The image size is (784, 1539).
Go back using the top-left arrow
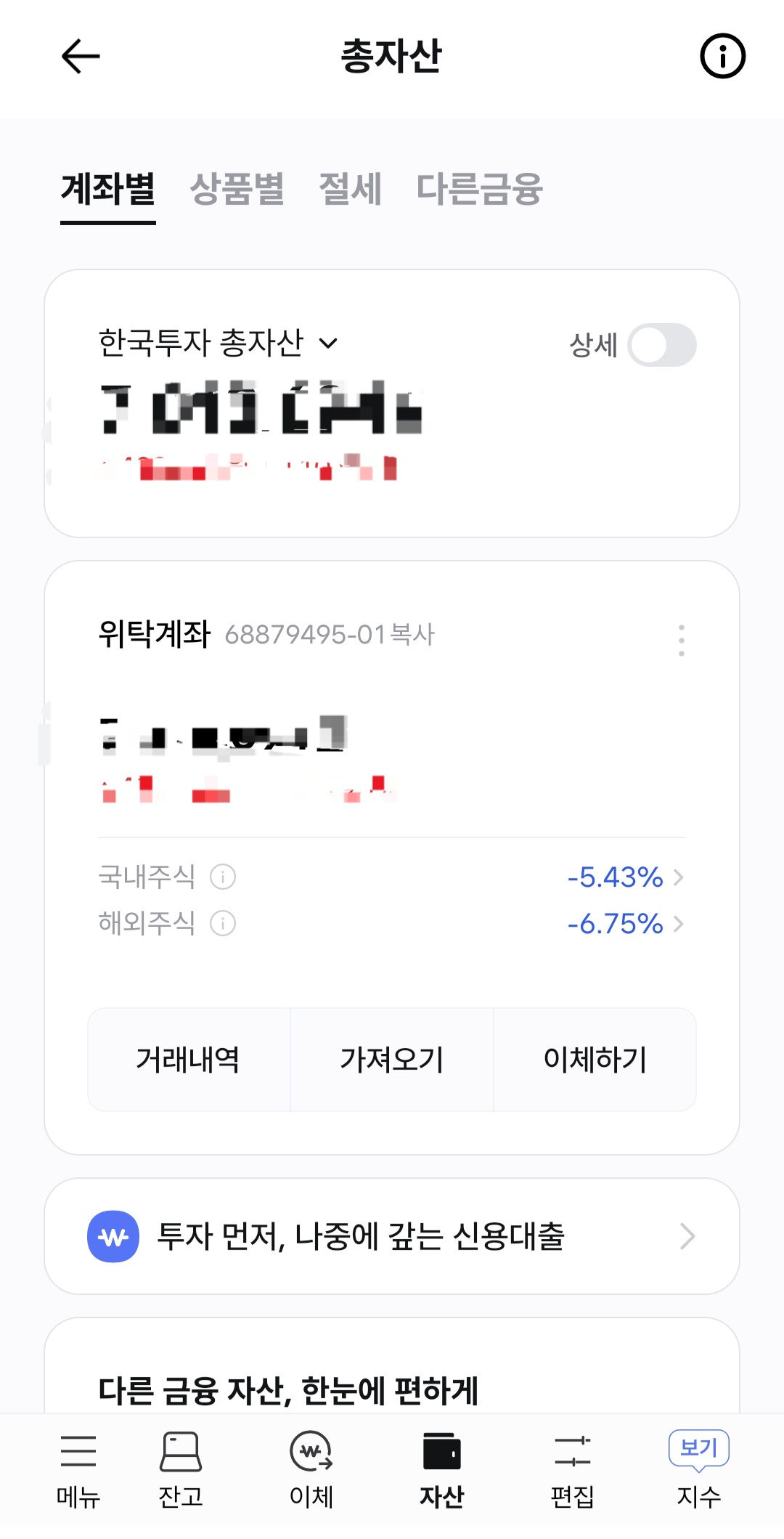coord(81,57)
